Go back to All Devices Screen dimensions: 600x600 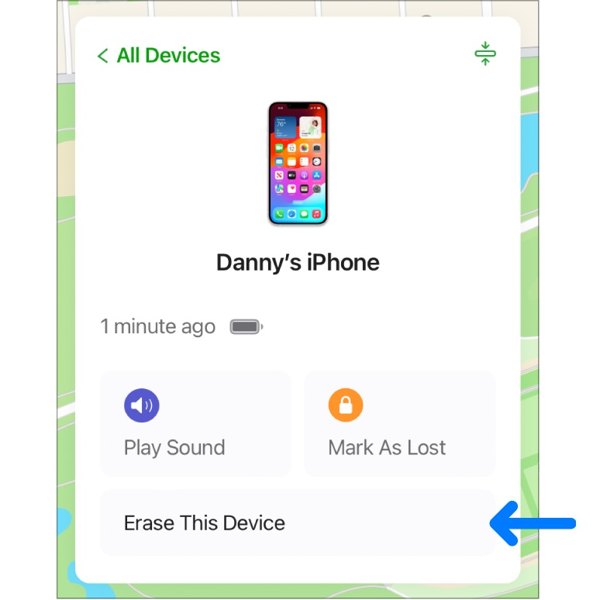tap(158, 56)
